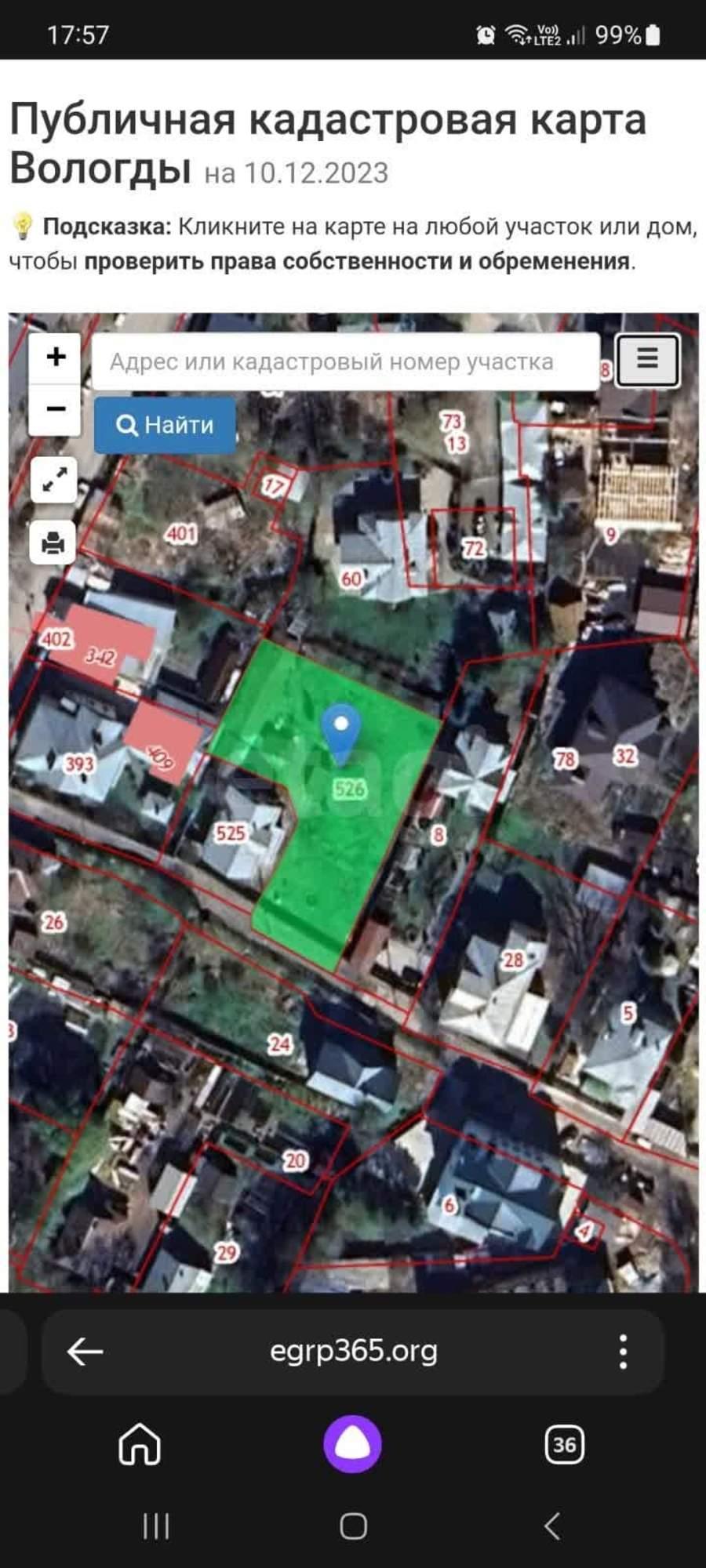Focus the address or cadastral number field

click(345, 361)
